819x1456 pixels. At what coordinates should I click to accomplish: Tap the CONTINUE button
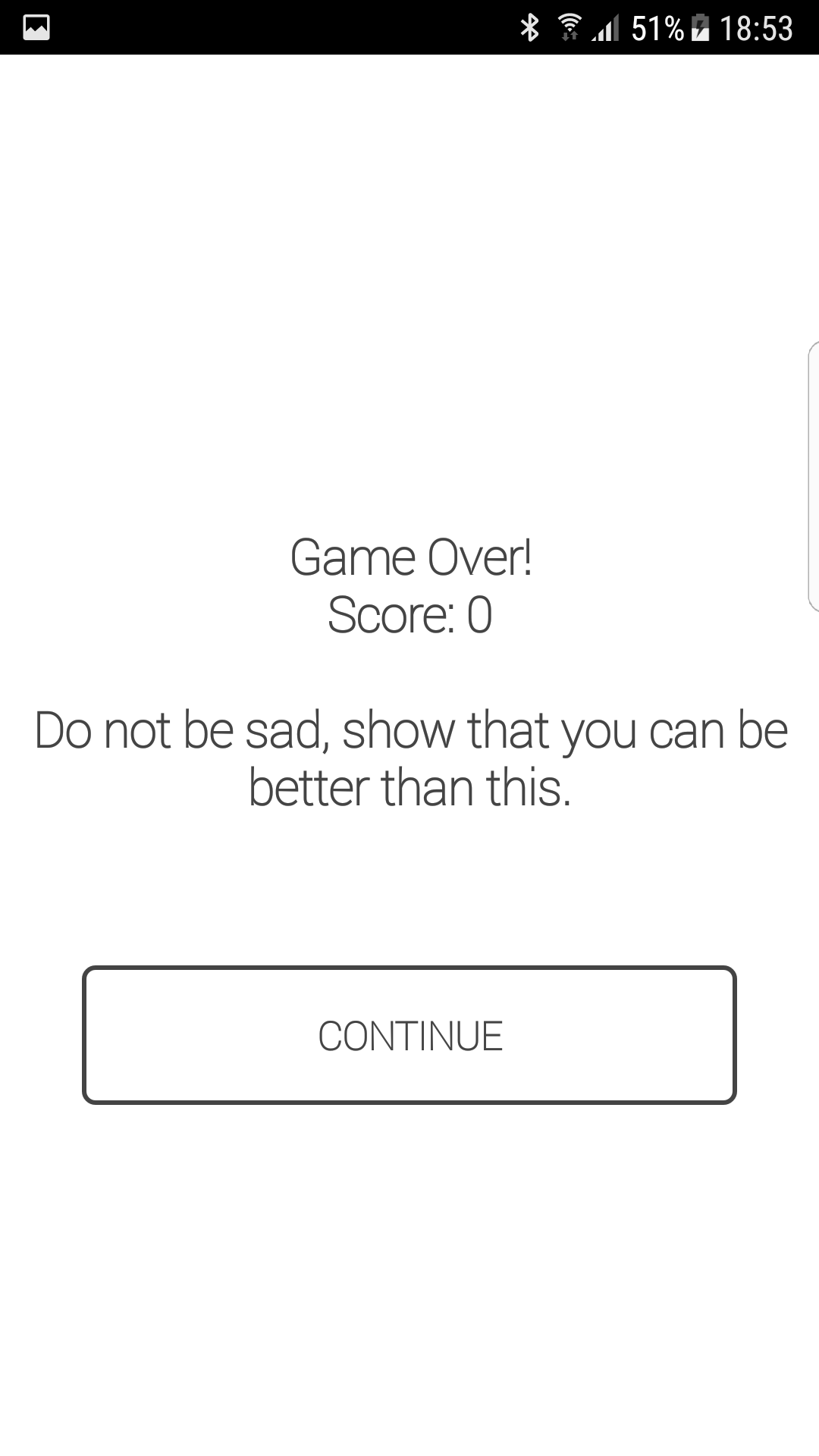[409, 1035]
